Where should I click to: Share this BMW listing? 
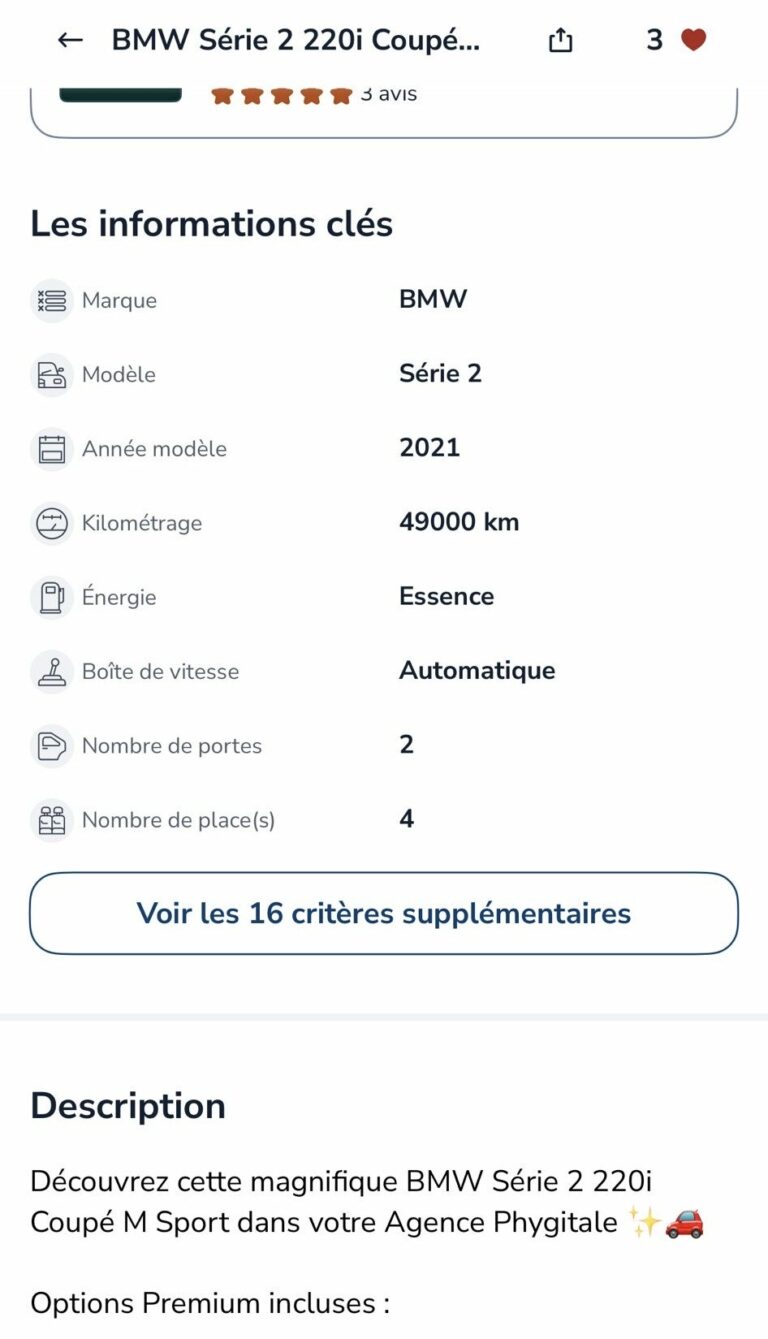point(561,40)
